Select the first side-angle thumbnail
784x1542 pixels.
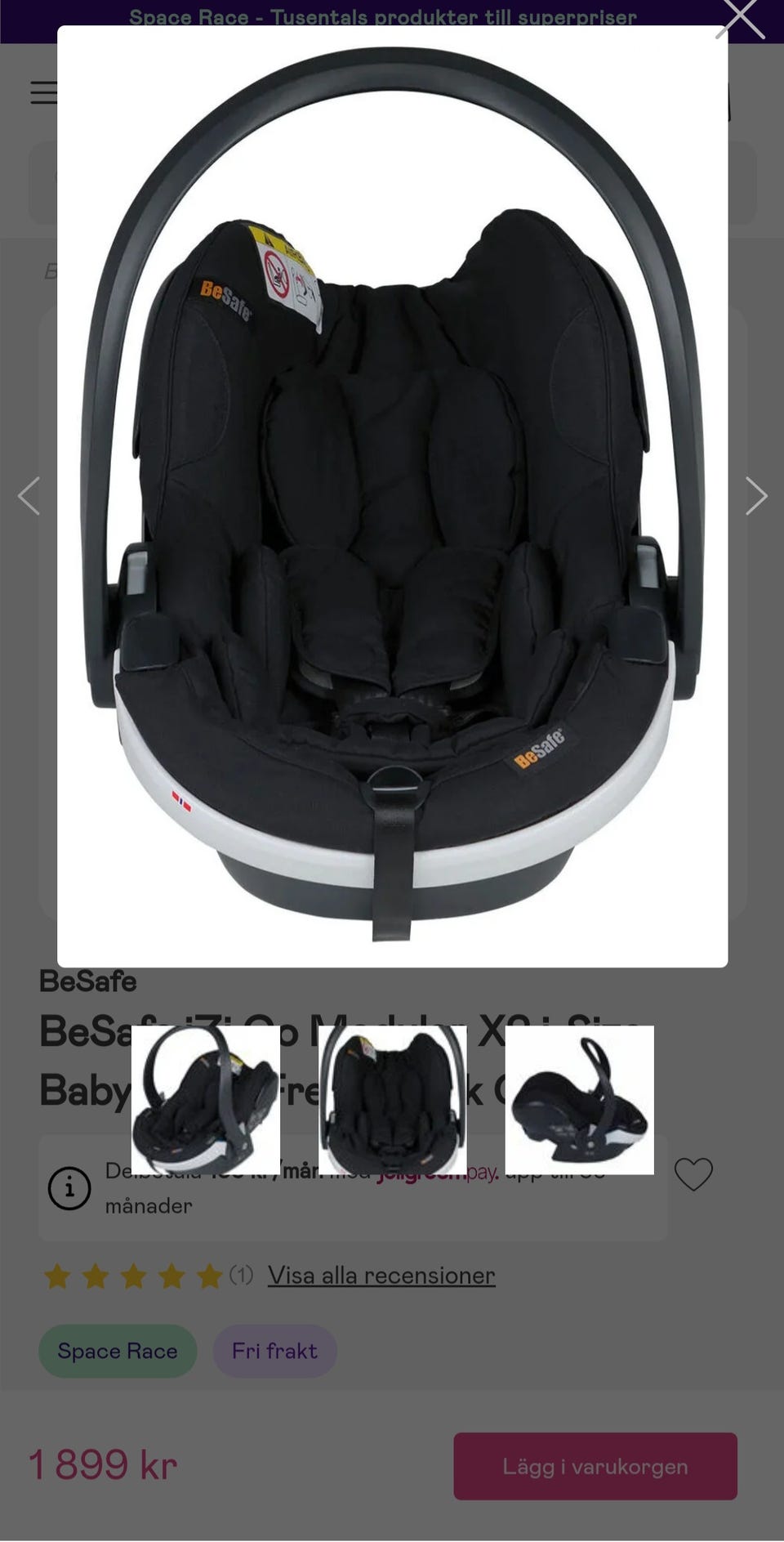206,1100
